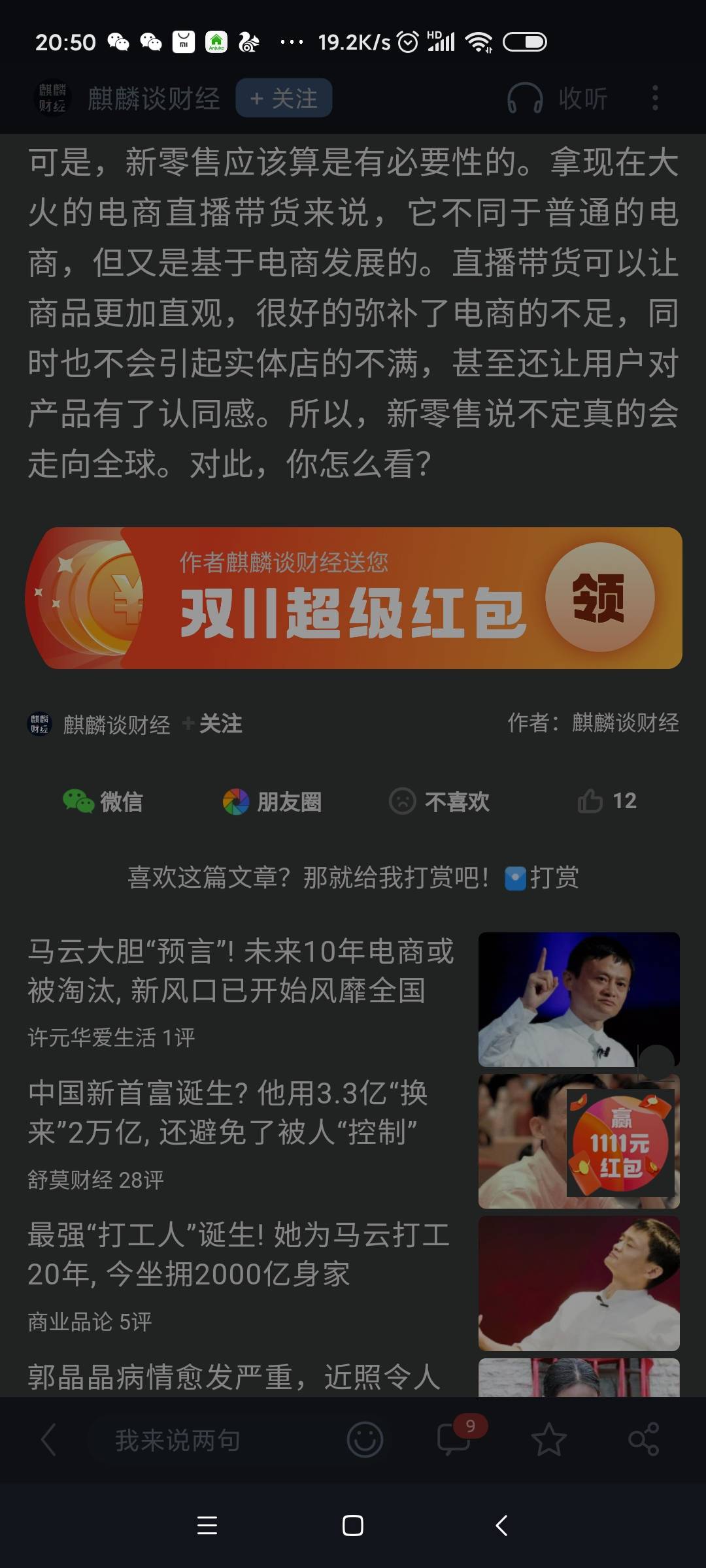Screen dimensions: 706x1568
Task: Open article 中国新首富诞生
Action: [x=227, y=1113]
